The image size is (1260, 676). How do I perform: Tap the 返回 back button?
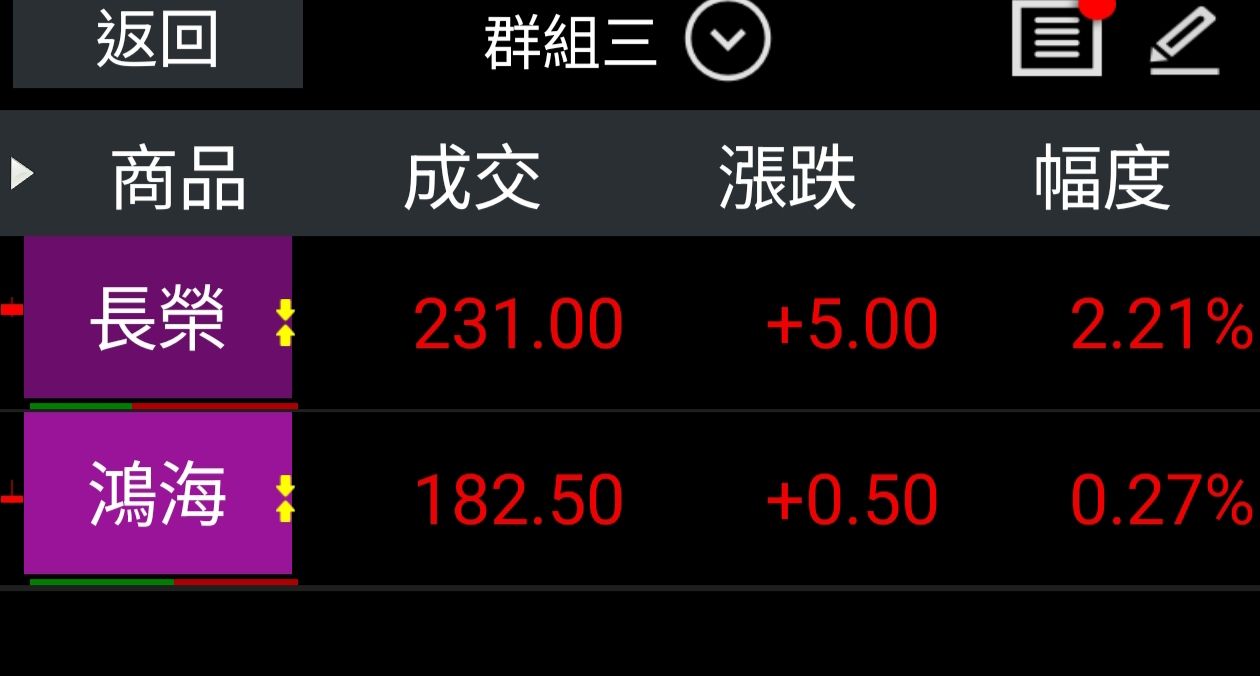(157, 42)
